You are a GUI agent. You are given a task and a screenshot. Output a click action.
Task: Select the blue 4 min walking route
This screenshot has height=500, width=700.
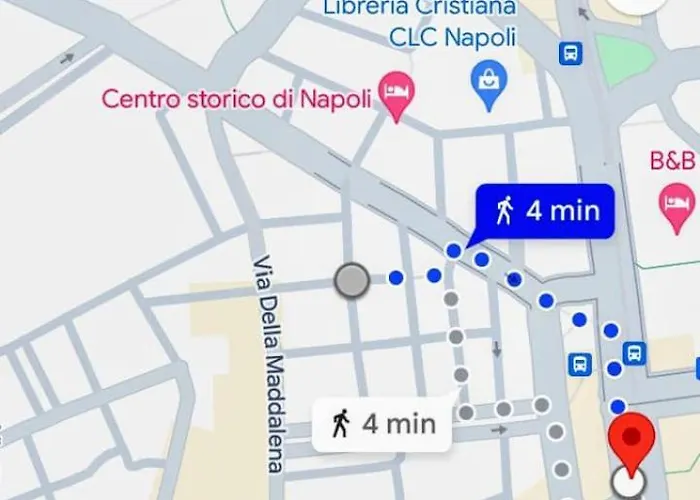(544, 211)
